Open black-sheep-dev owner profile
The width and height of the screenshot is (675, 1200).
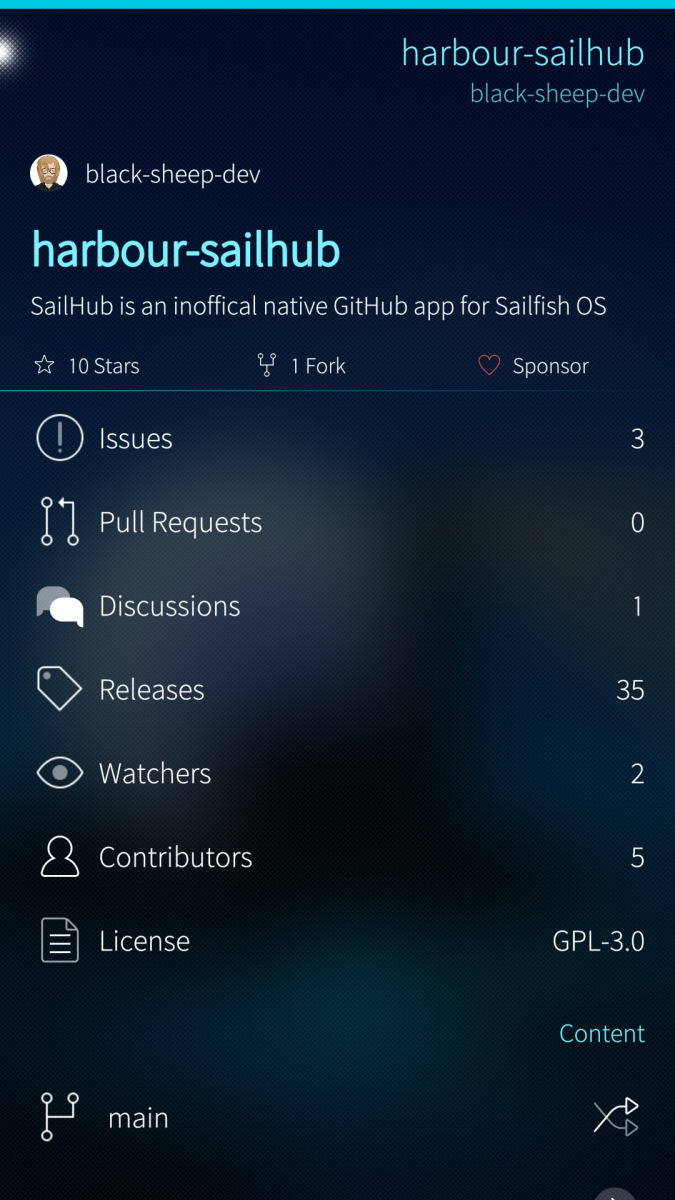147,174
